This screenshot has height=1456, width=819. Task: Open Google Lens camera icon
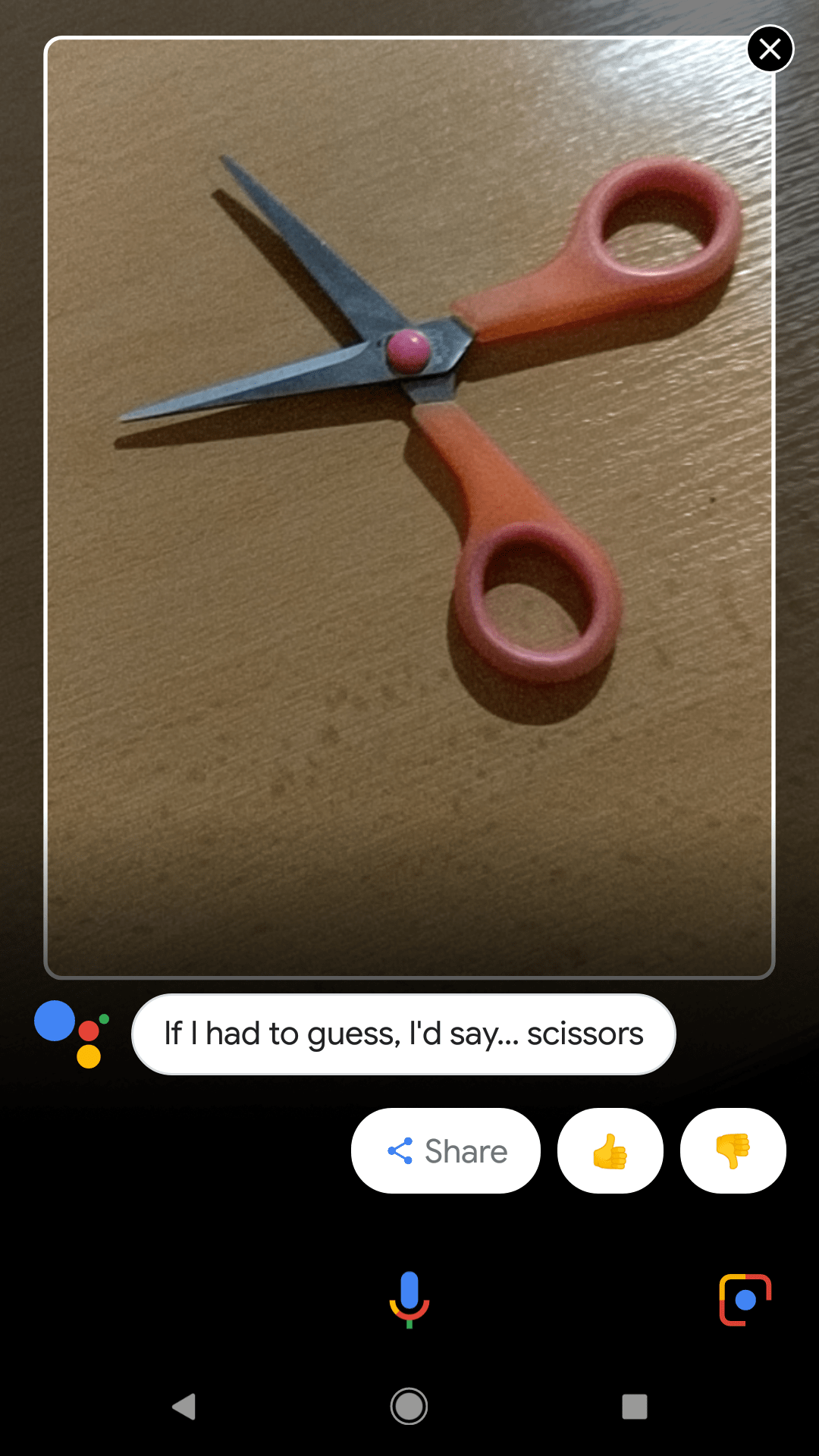pos(745,1300)
